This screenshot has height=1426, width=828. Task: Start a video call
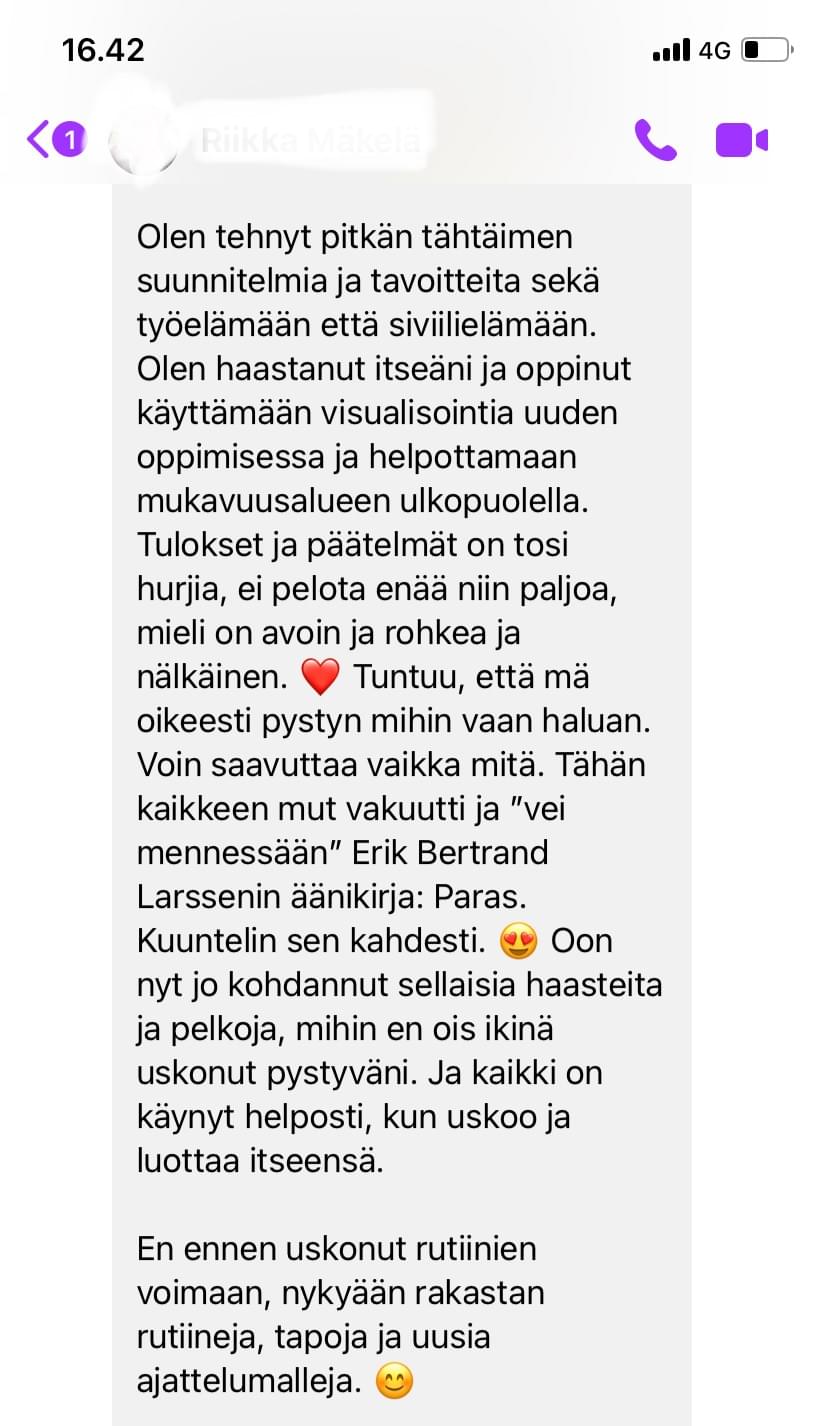coord(741,140)
